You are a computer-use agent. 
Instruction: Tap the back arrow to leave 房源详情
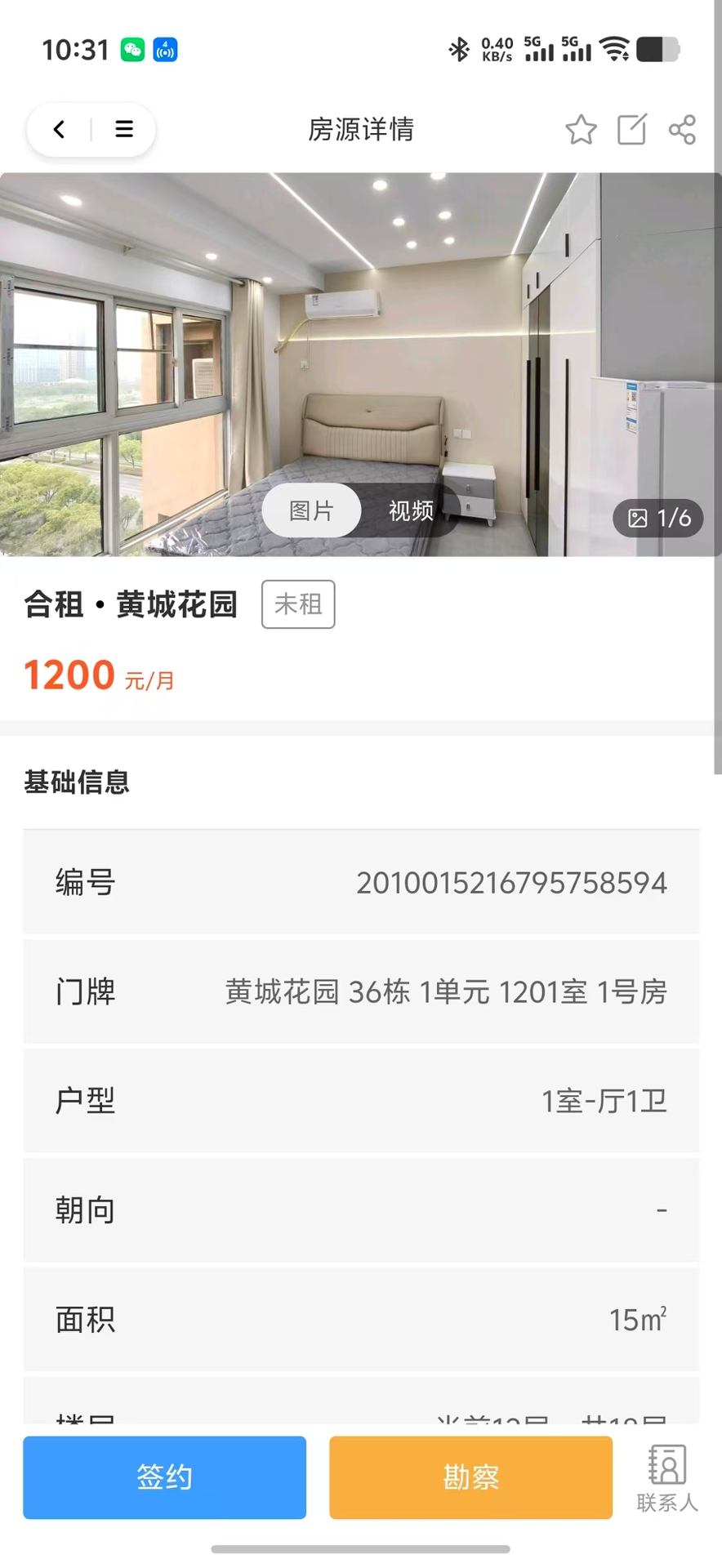tap(57, 129)
